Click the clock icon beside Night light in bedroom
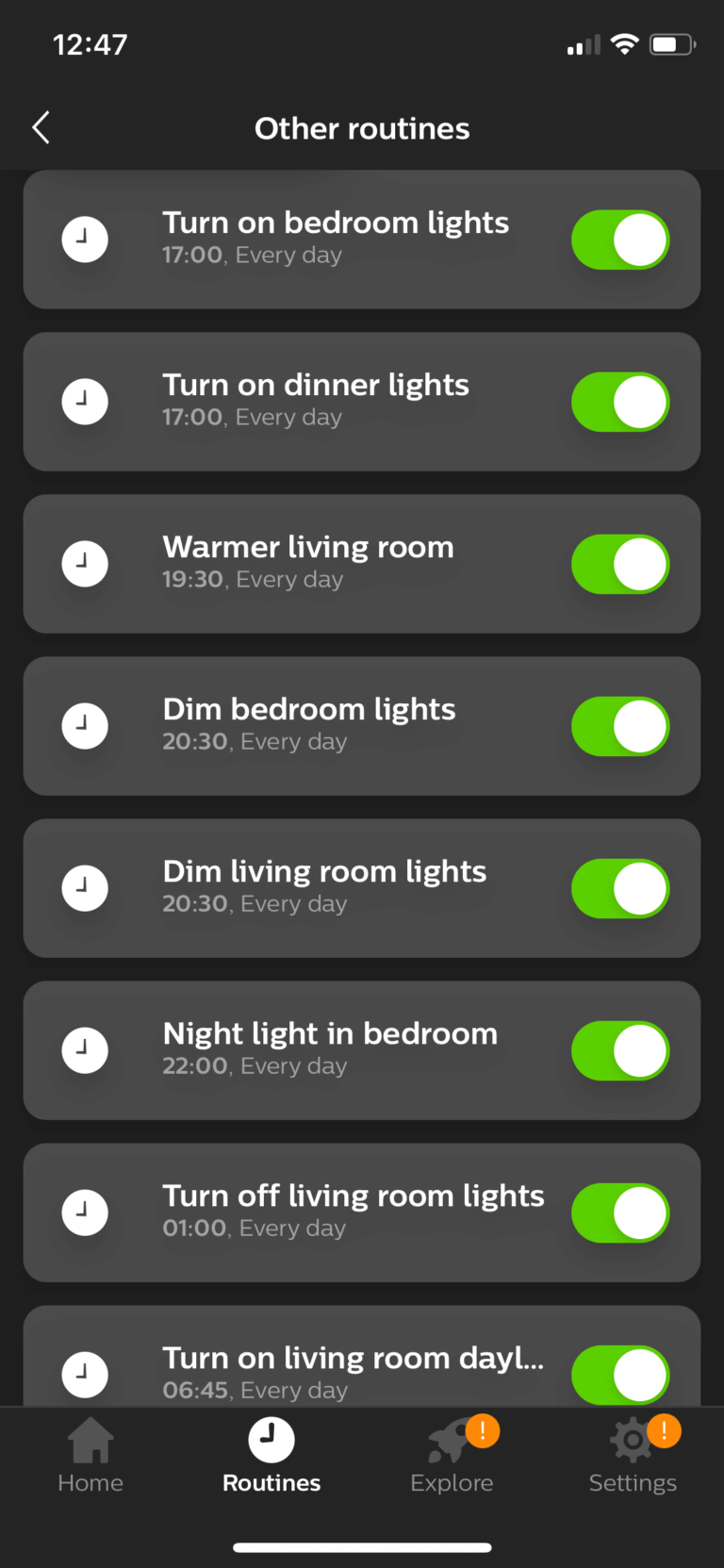The width and height of the screenshot is (724, 1568). pyautogui.click(x=85, y=1050)
